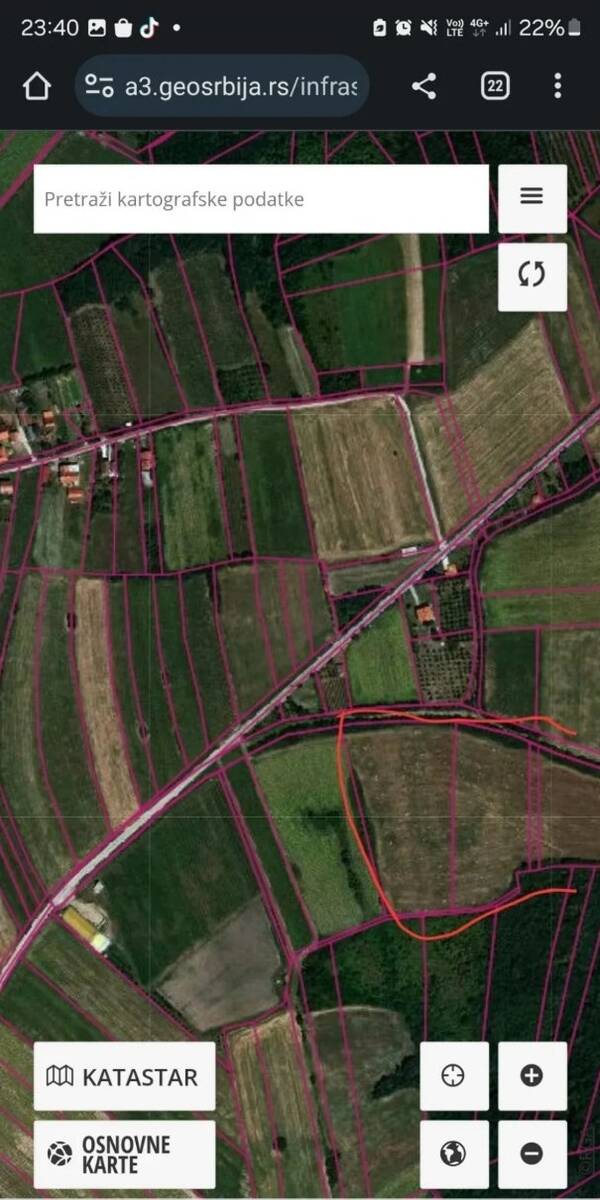The image size is (600, 1200).
Task: Open the browser overflow menu
Action: tap(558, 86)
